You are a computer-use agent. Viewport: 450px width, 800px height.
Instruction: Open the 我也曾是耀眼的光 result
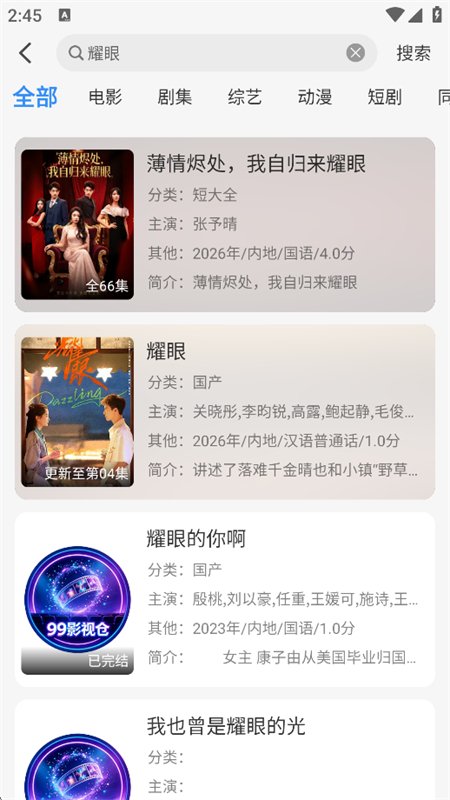coord(225,749)
